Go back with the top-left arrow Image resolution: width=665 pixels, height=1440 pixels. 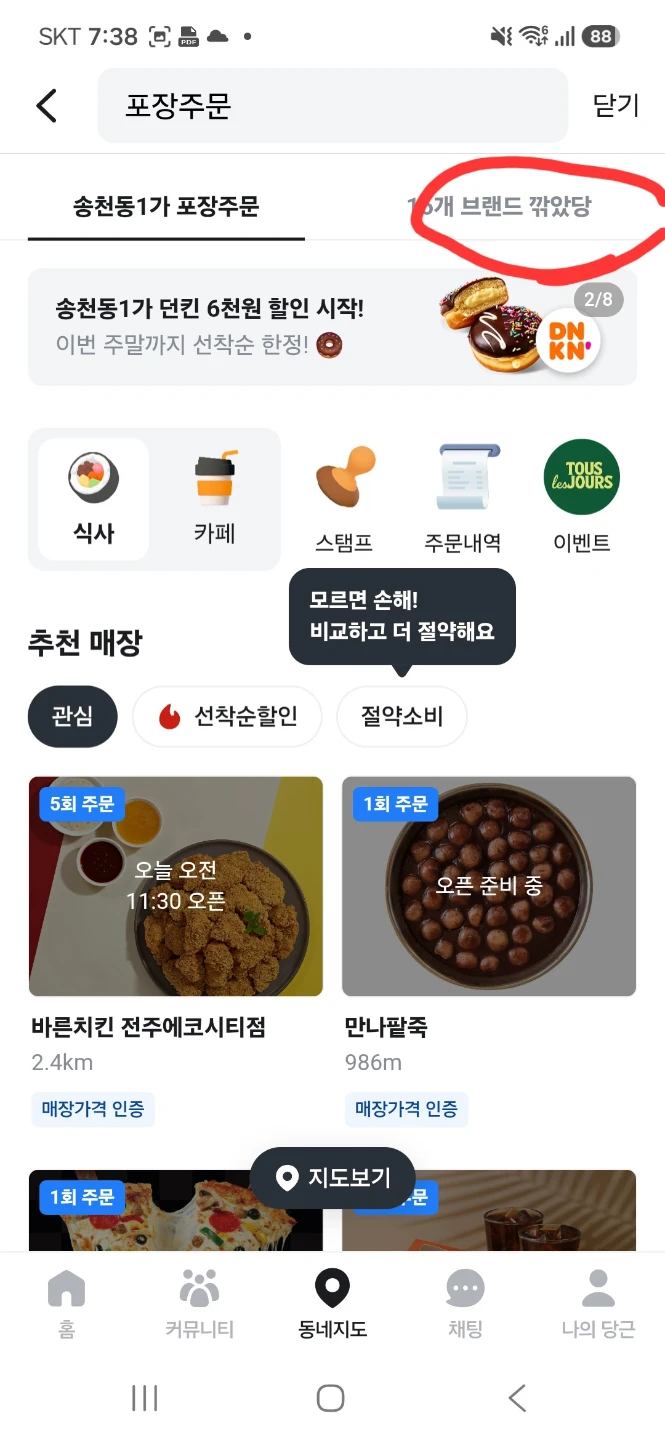click(x=47, y=105)
